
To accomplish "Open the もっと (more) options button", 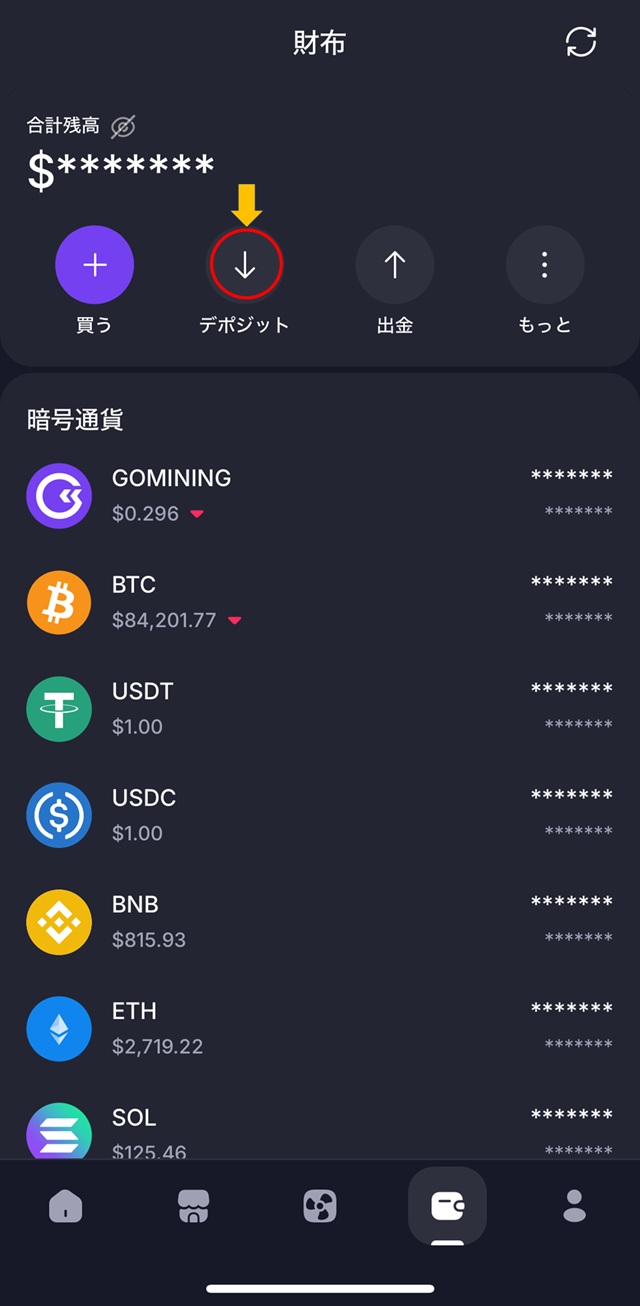I will pos(545,265).
